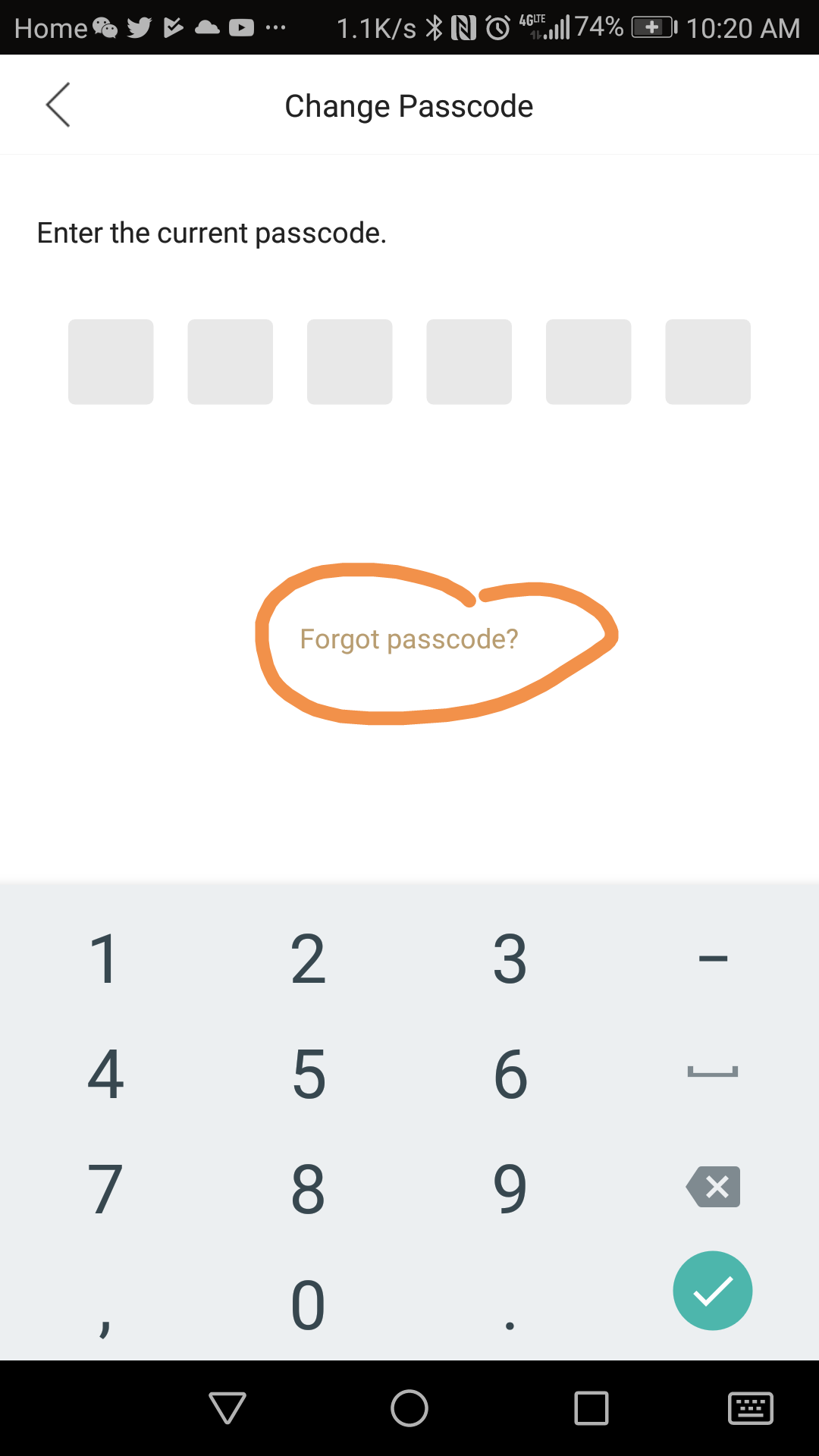Screen dimensions: 819x1456
Task: Enter digit 4 on the keypad
Action: pos(105,1074)
